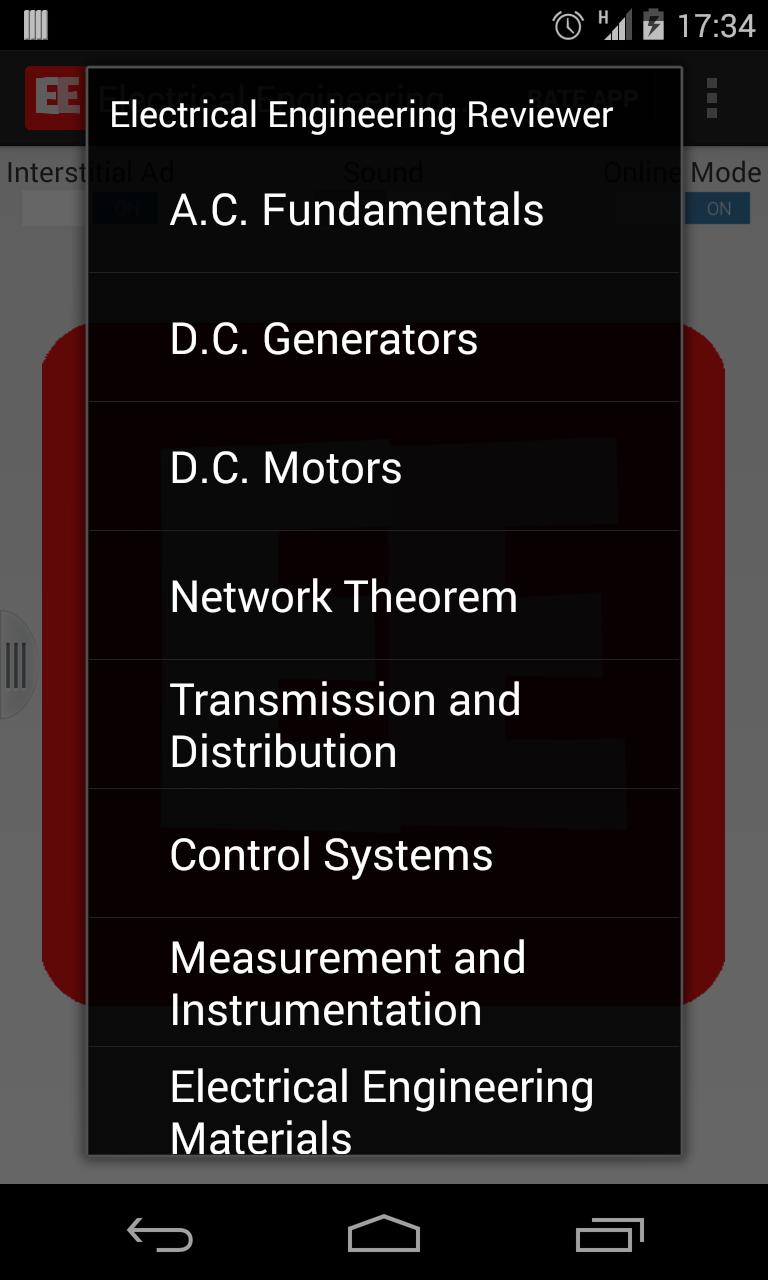Select D.C. Motors from the list
This screenshot has height=1280, width=768.
[383, 467]
